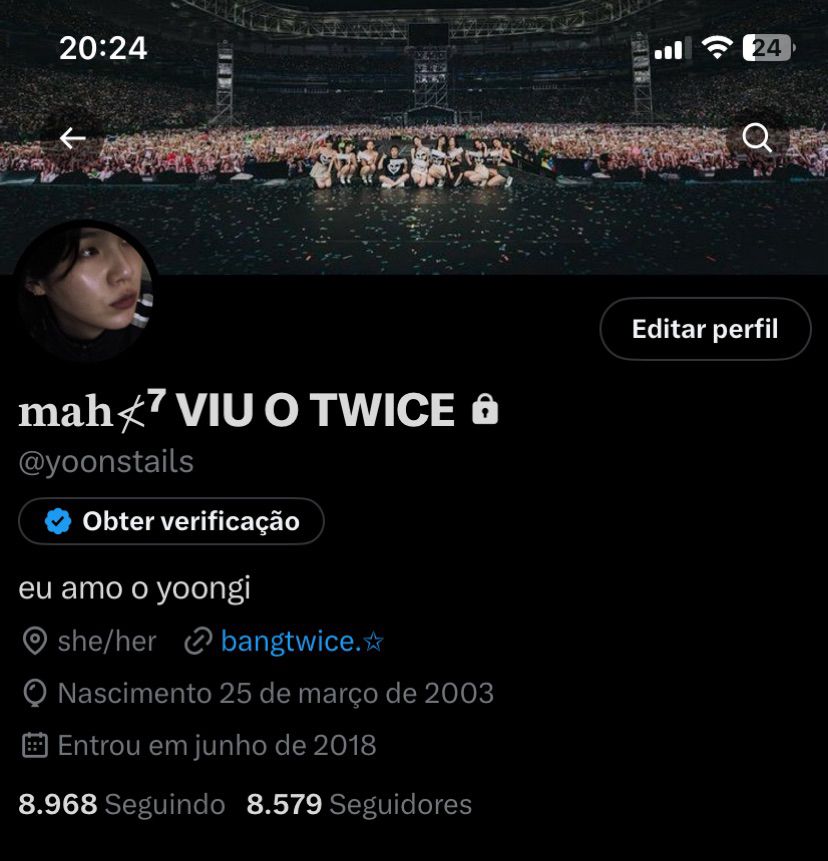Select Obter verificação button

[171, 521]
